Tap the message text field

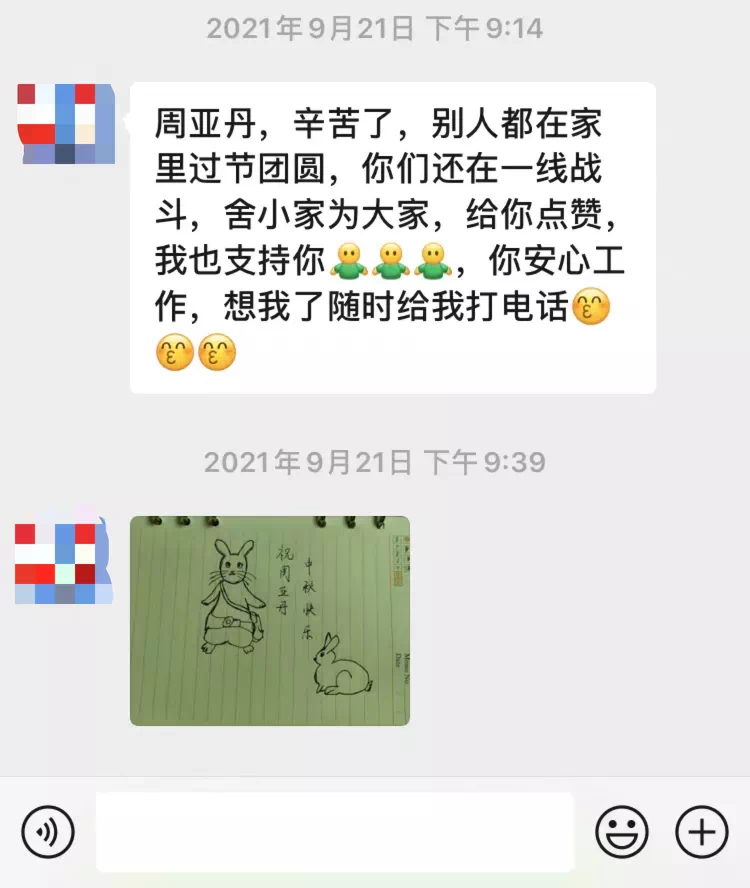pyautogui.click(x=335, y=832)
